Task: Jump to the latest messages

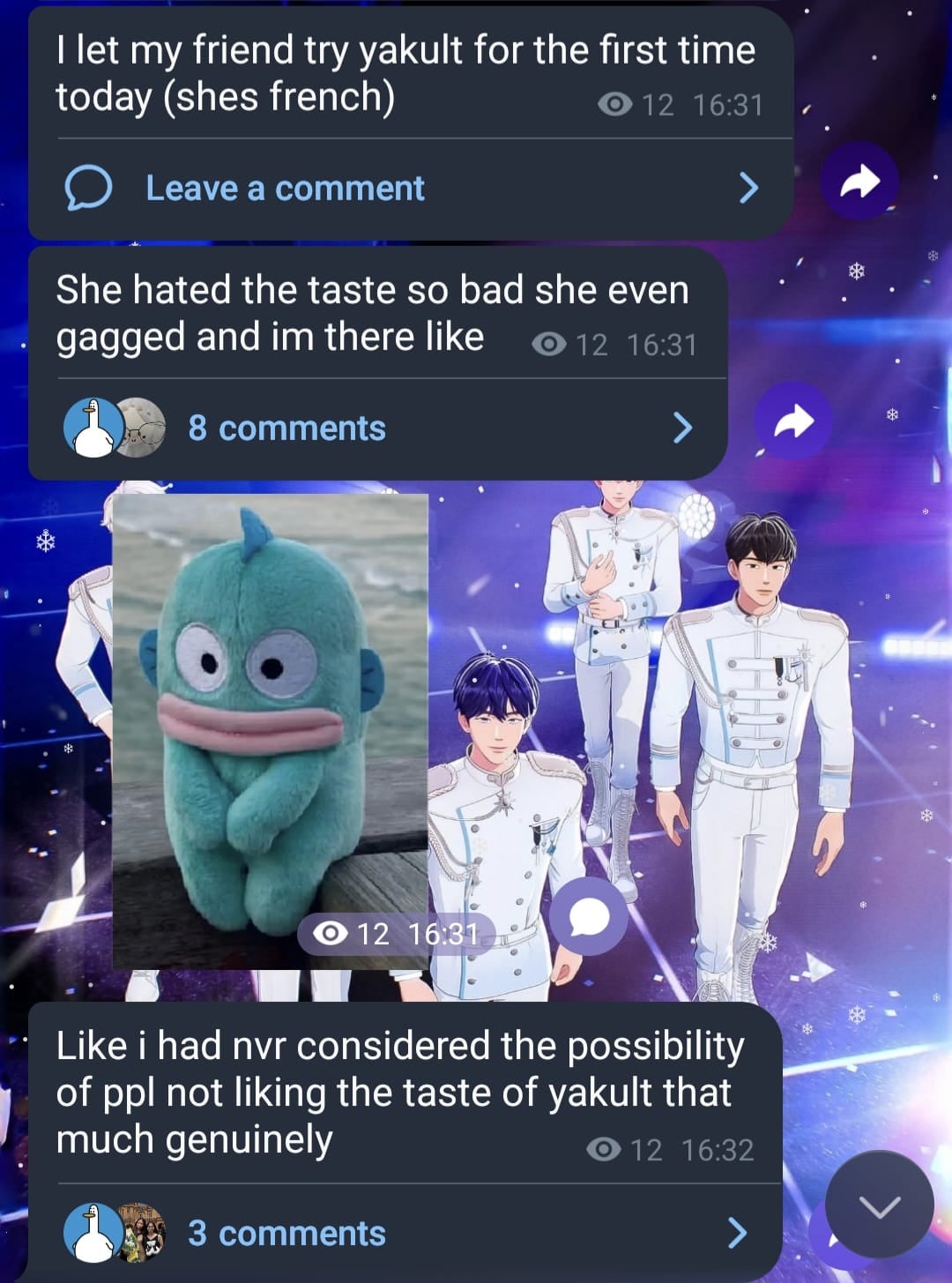Action: click(879, 1205)
